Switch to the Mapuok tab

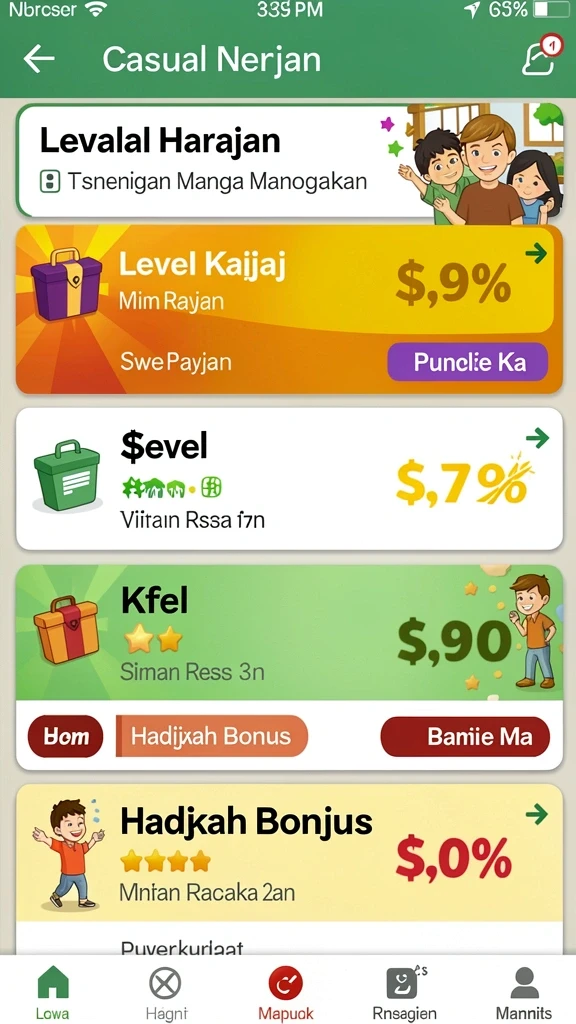click(285, 991)
